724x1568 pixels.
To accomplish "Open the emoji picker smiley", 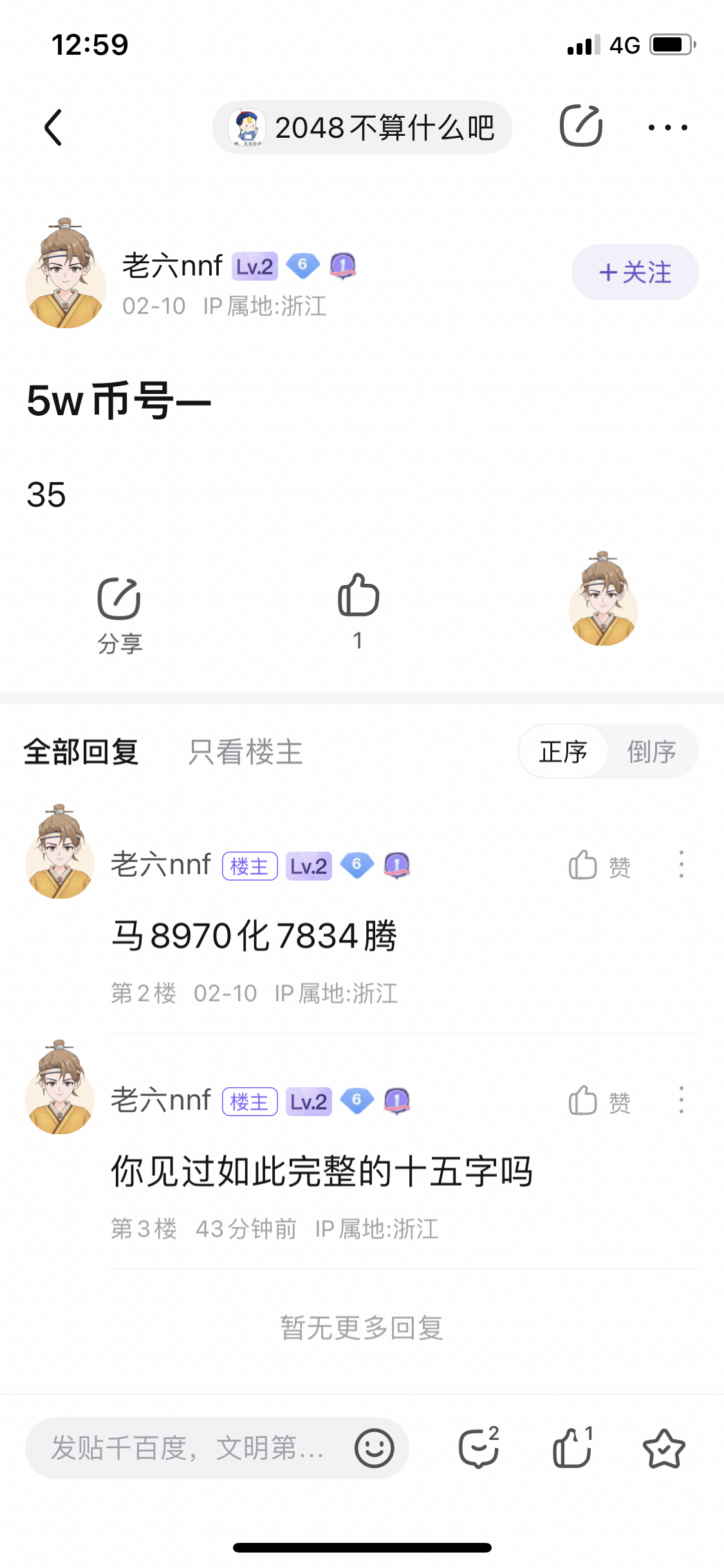I will click(374, 1448).
